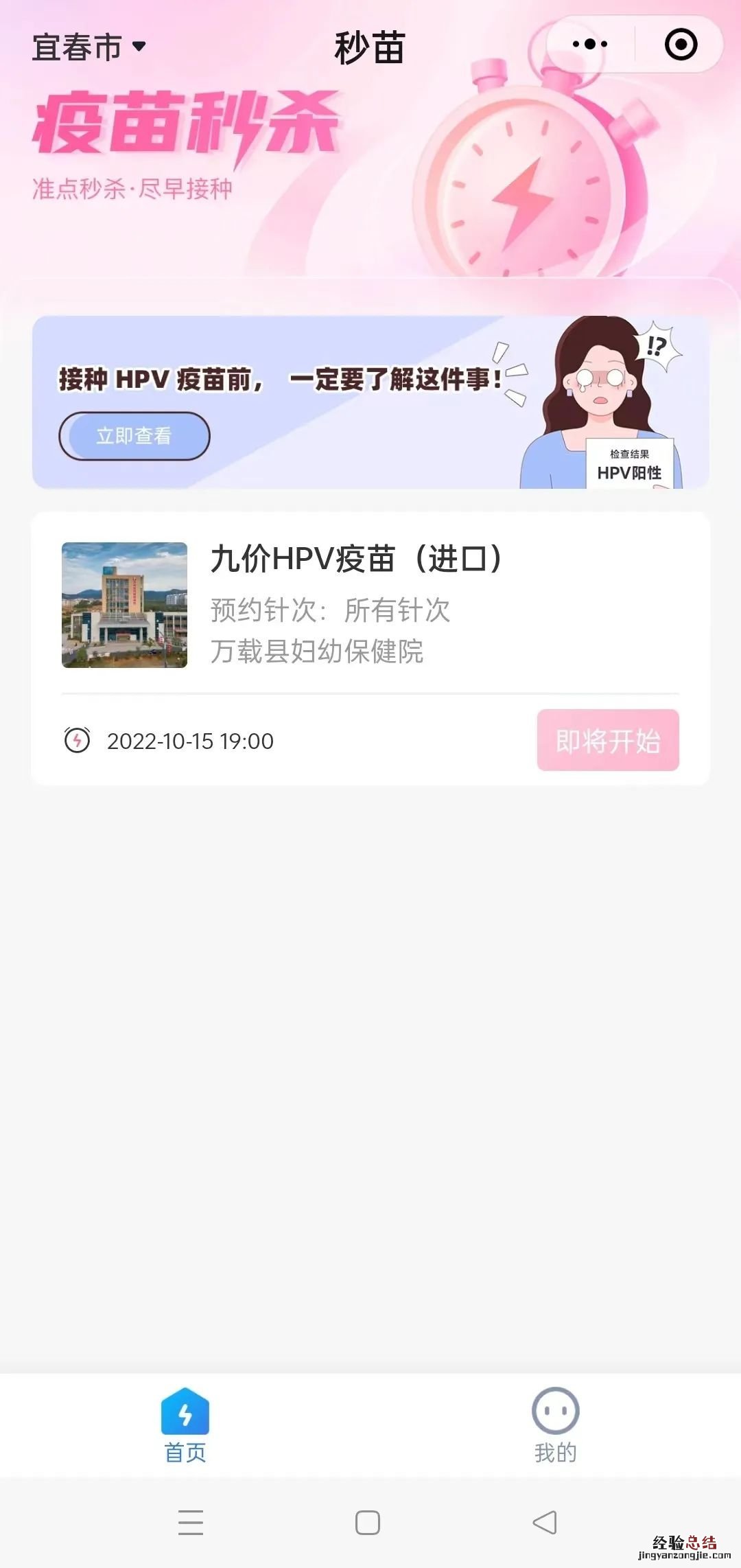The height and width of the screenshot is (1568, 741).
Task: Go back using the system back button
Action: click(x=545, y=1523)
